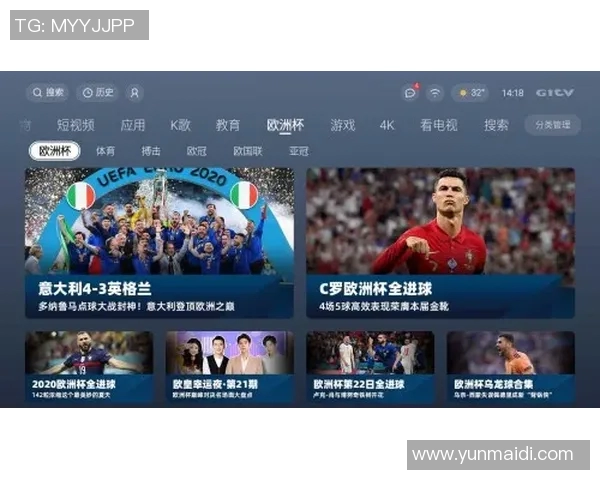Open the 意大利4-3英格兰 video card
This screenshot has width=600, height=480.
(160, 242)
